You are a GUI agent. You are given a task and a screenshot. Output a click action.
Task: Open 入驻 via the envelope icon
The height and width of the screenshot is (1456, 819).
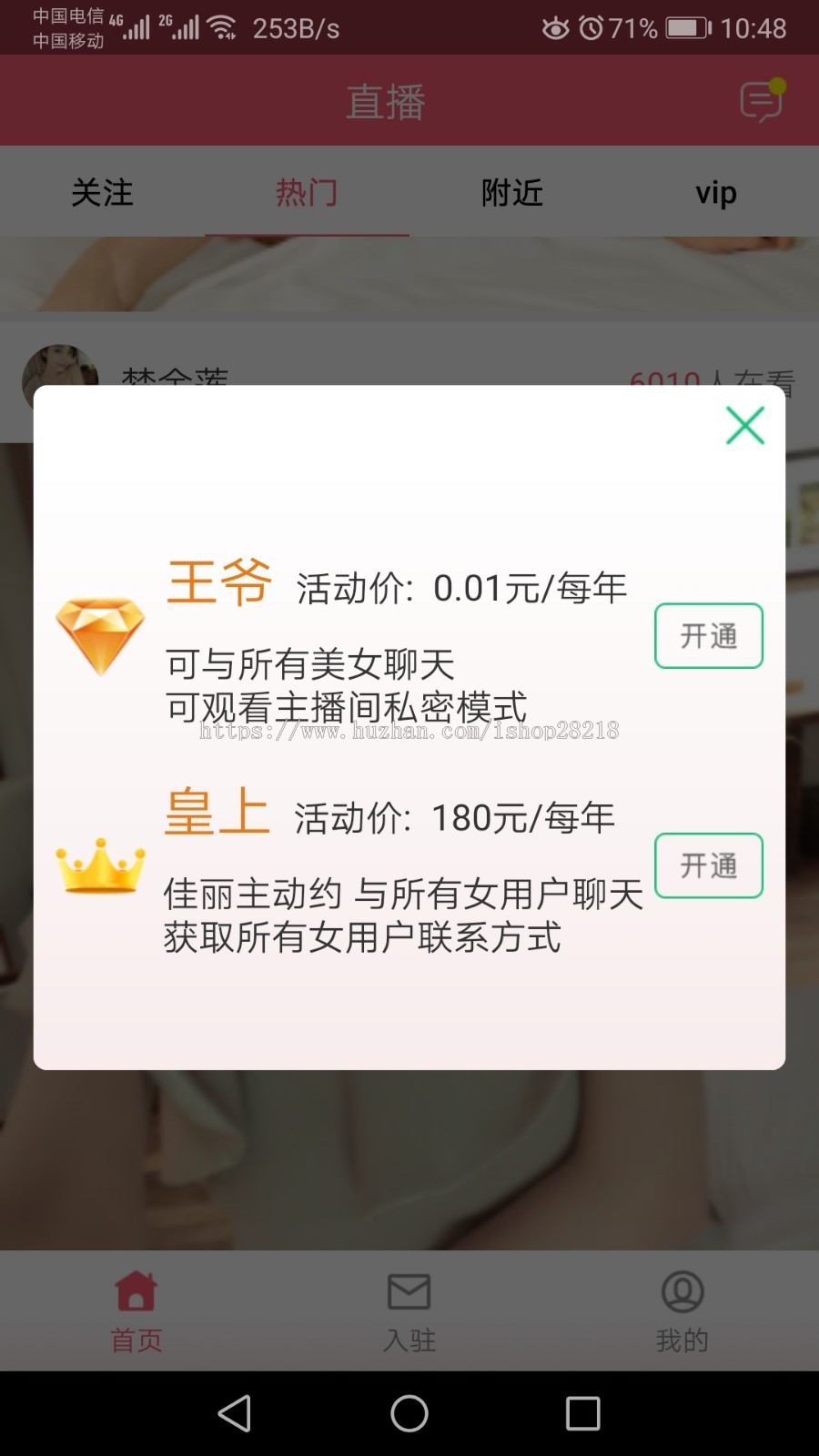coord(409,1290)
